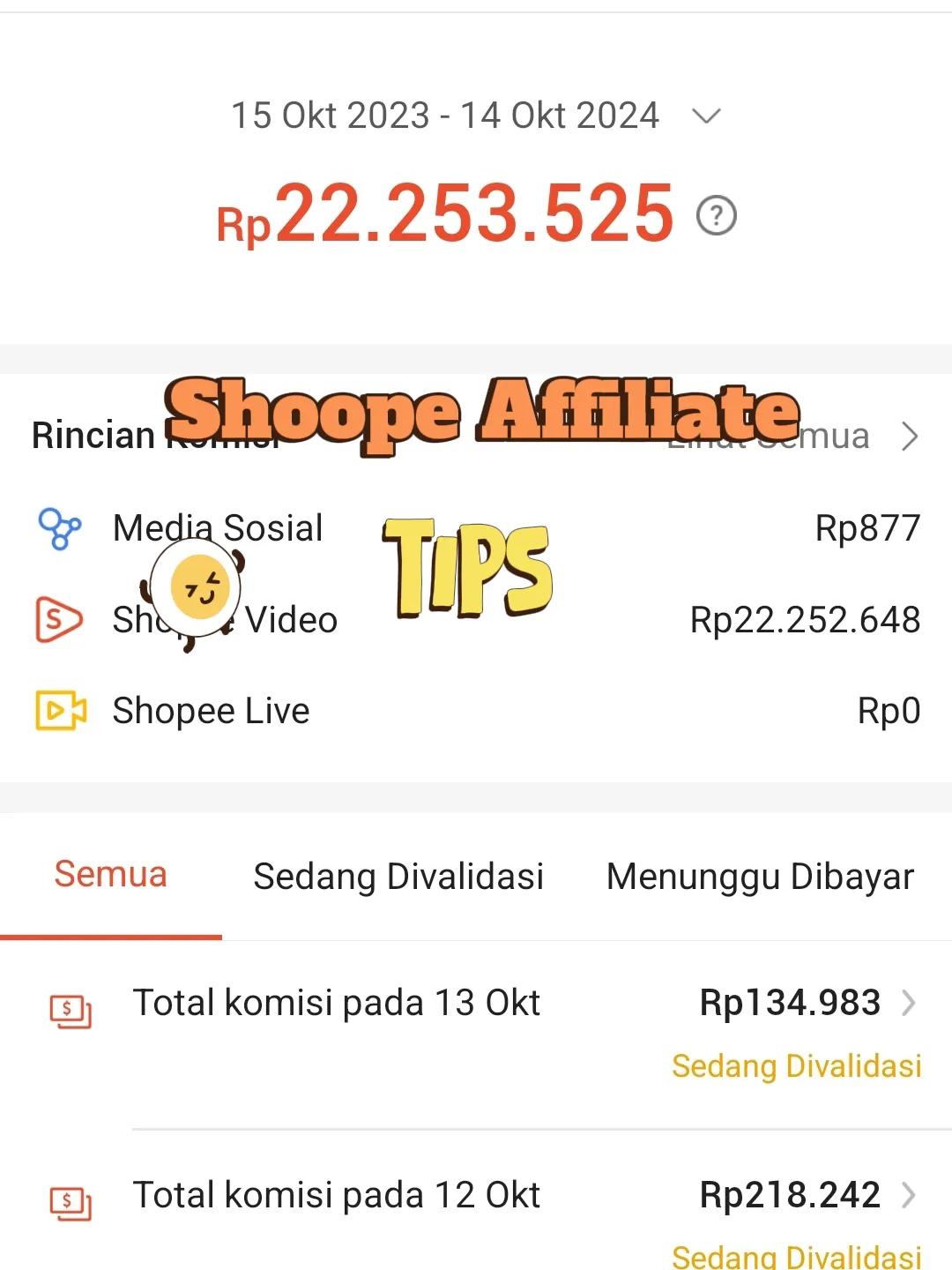Select the Semua tab

coord(110,875)
